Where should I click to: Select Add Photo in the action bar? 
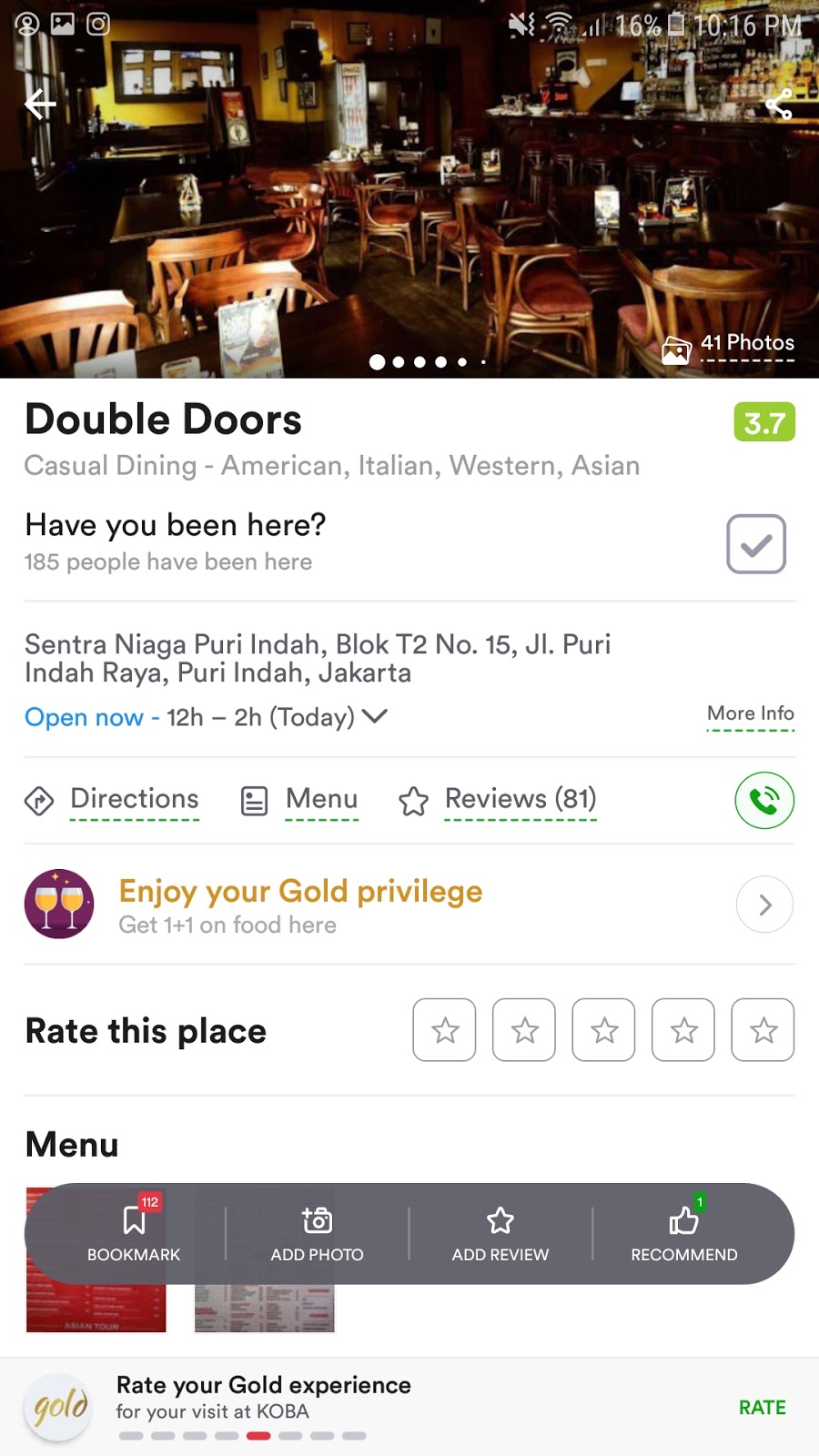tap(317, 1234)
